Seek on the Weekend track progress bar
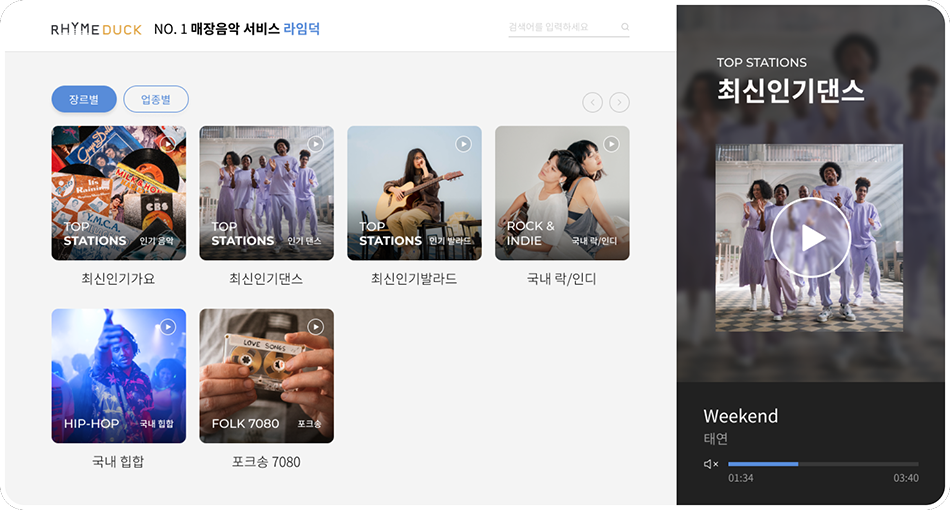Viewport: 950px width, 510px height. [x=822, y=464]
